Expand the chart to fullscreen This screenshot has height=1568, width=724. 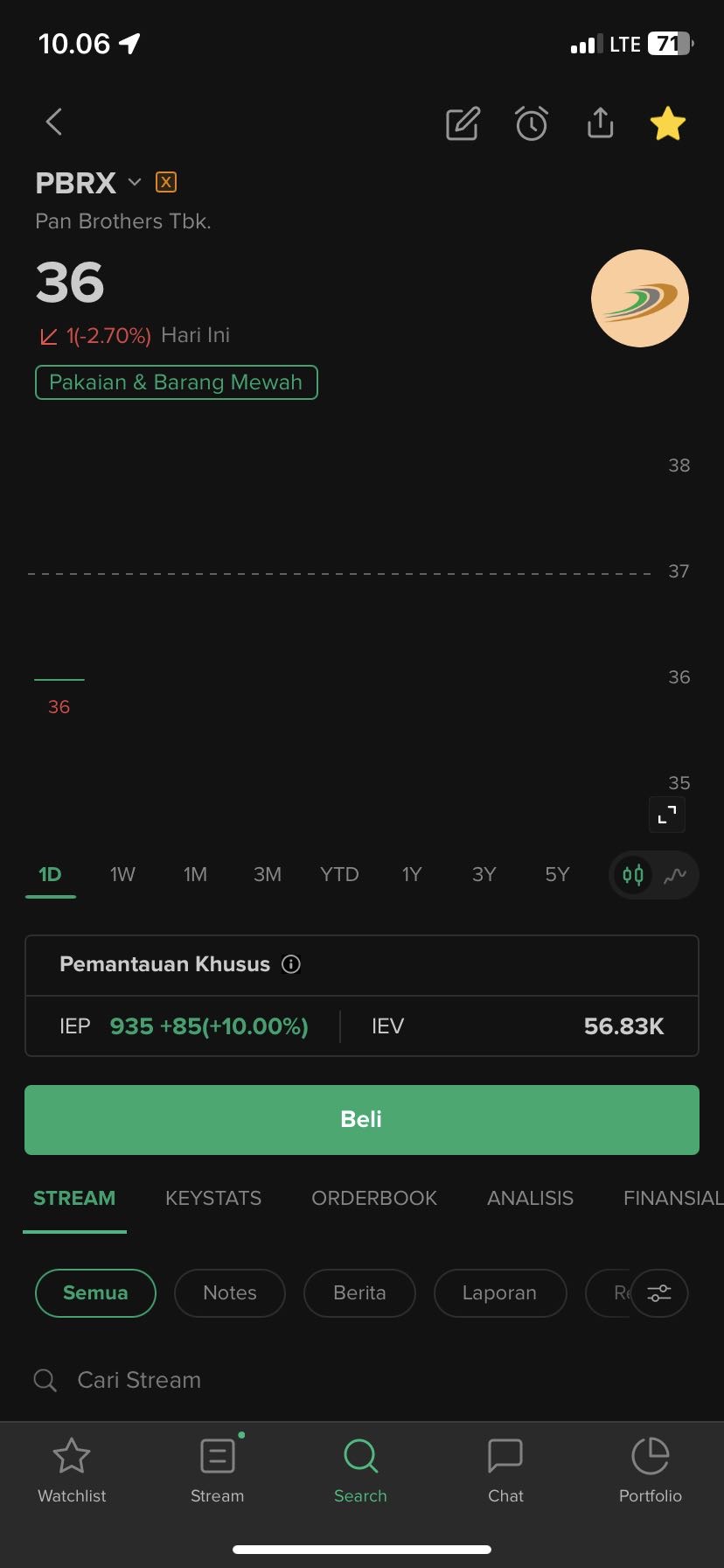[x=667, y=815]
